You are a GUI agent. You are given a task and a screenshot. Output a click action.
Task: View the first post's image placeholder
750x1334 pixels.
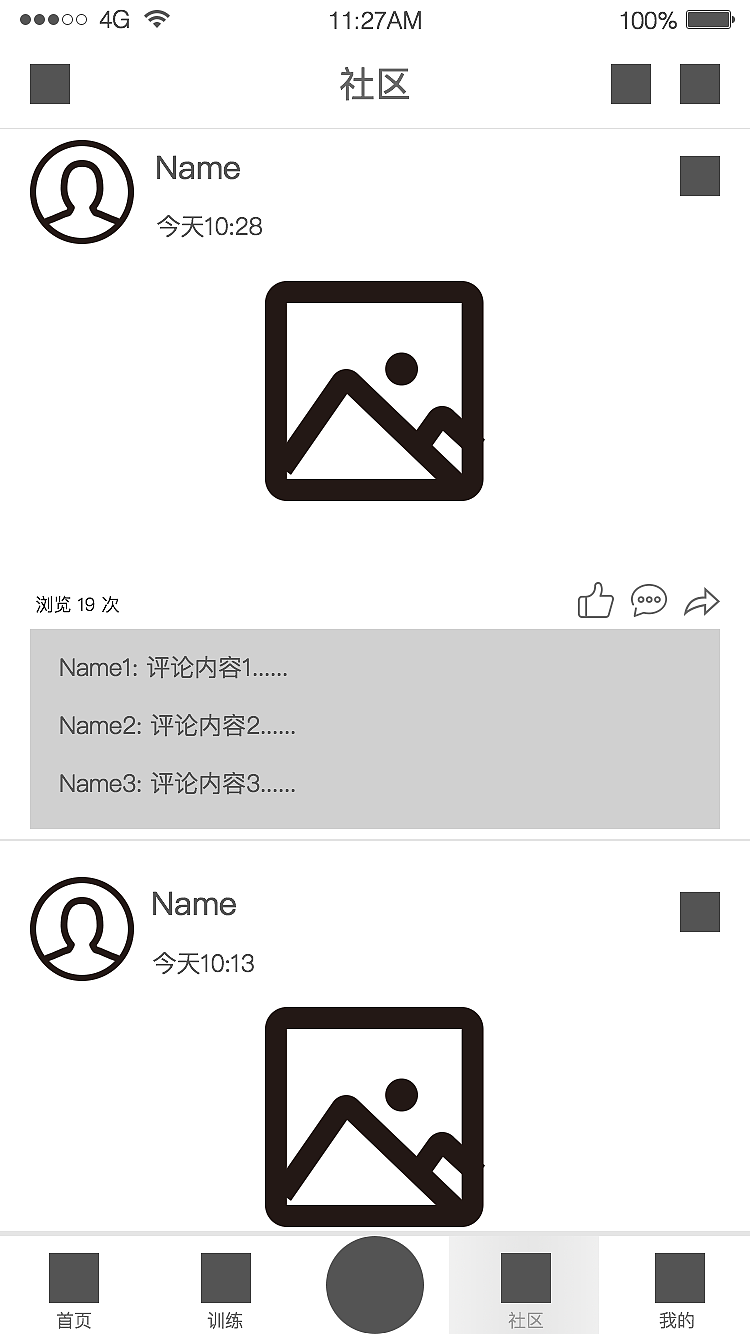pos(373,391)
